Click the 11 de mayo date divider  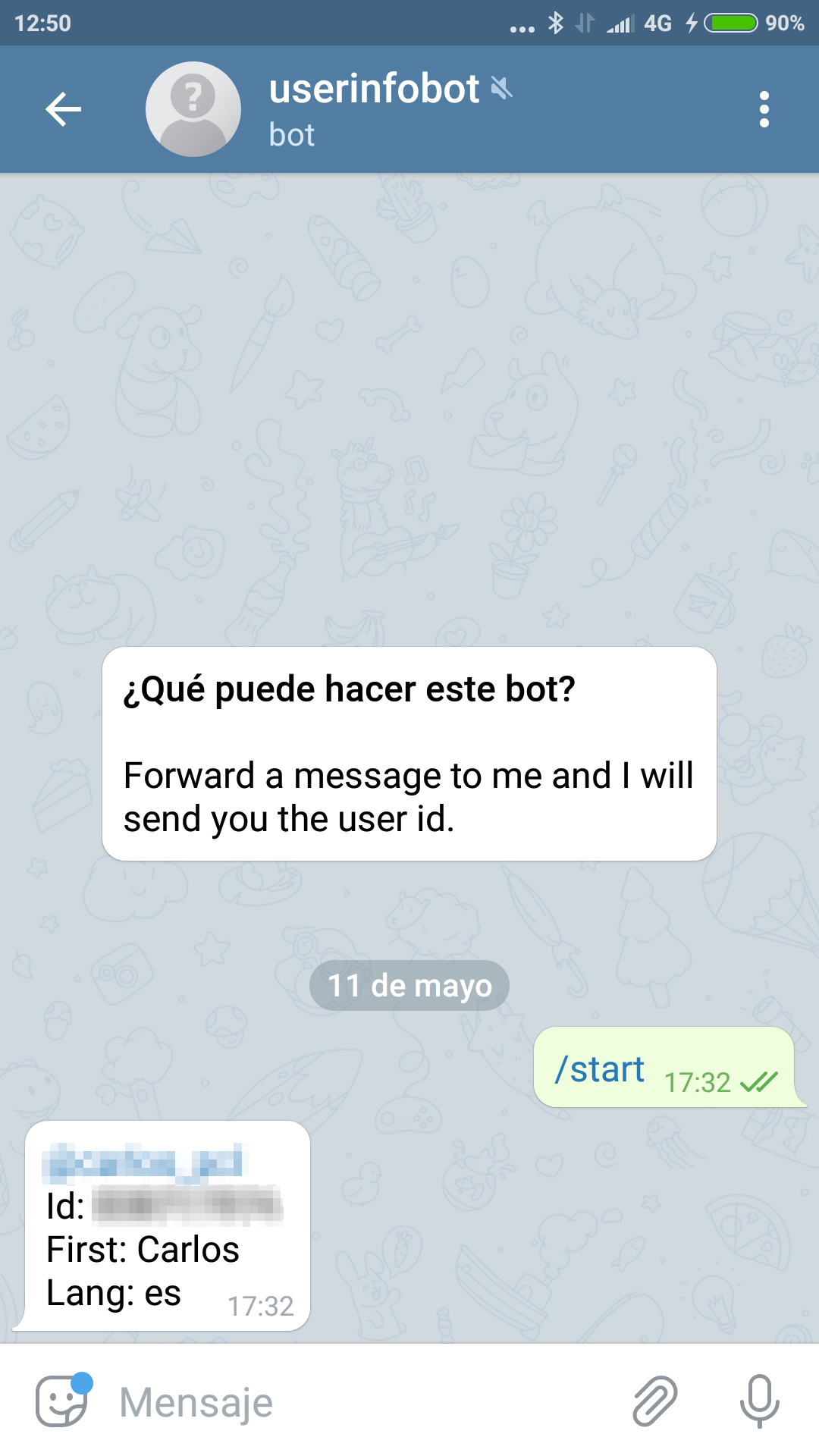coord(409,984)
